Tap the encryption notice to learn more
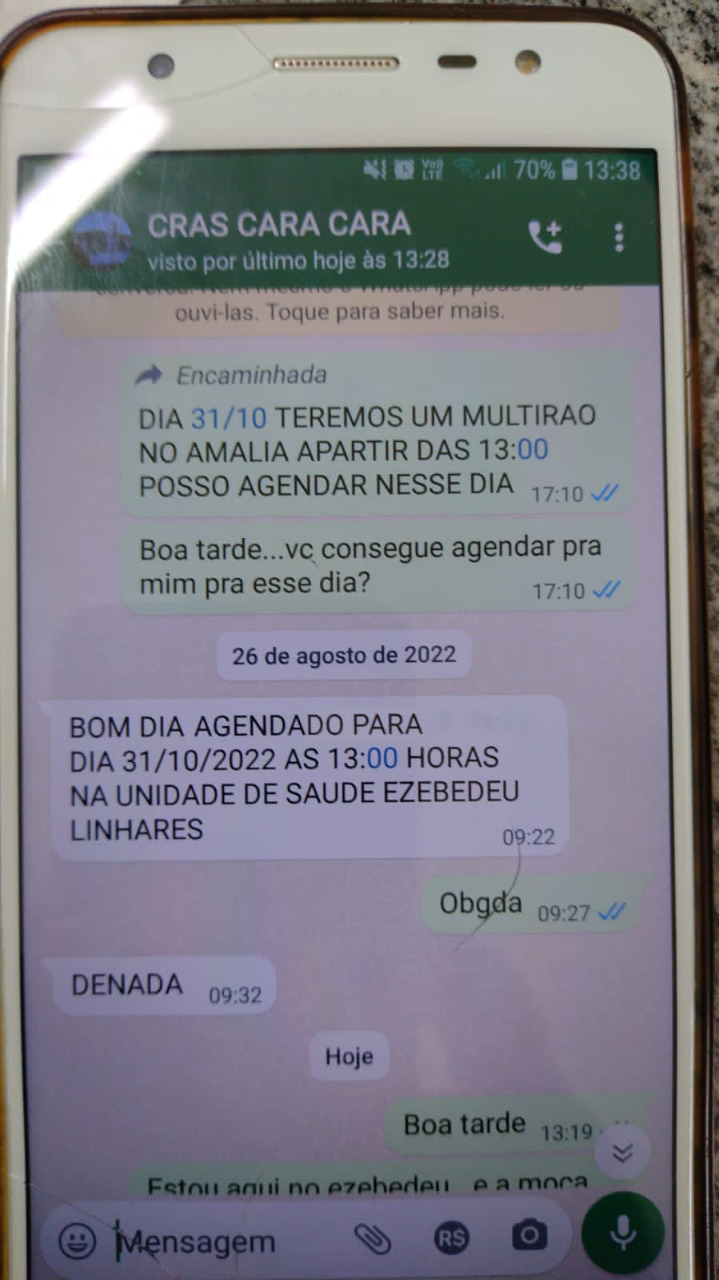The height and width of the screenshot is (1280, 719). tap(340, 305)
